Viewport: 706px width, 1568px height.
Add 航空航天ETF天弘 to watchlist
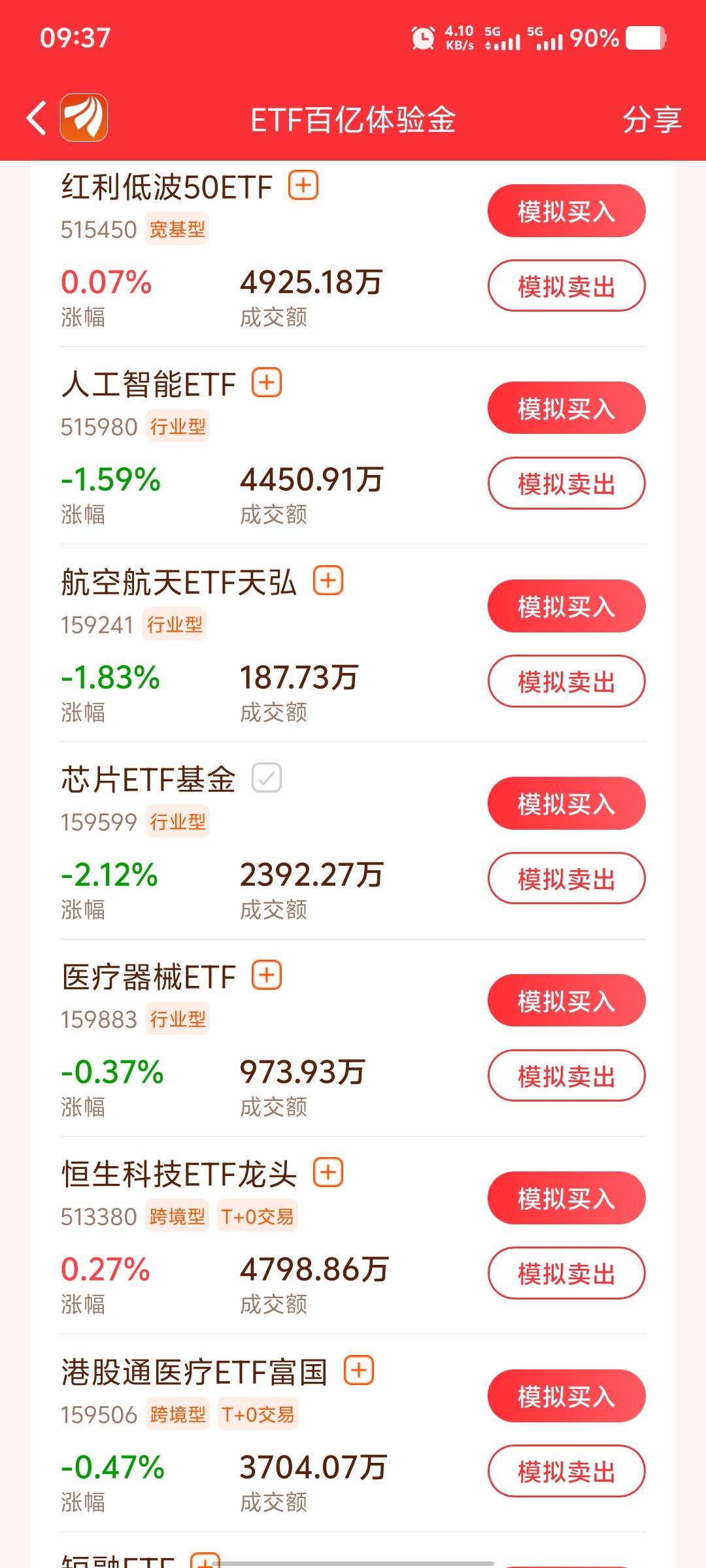(328, 581)
